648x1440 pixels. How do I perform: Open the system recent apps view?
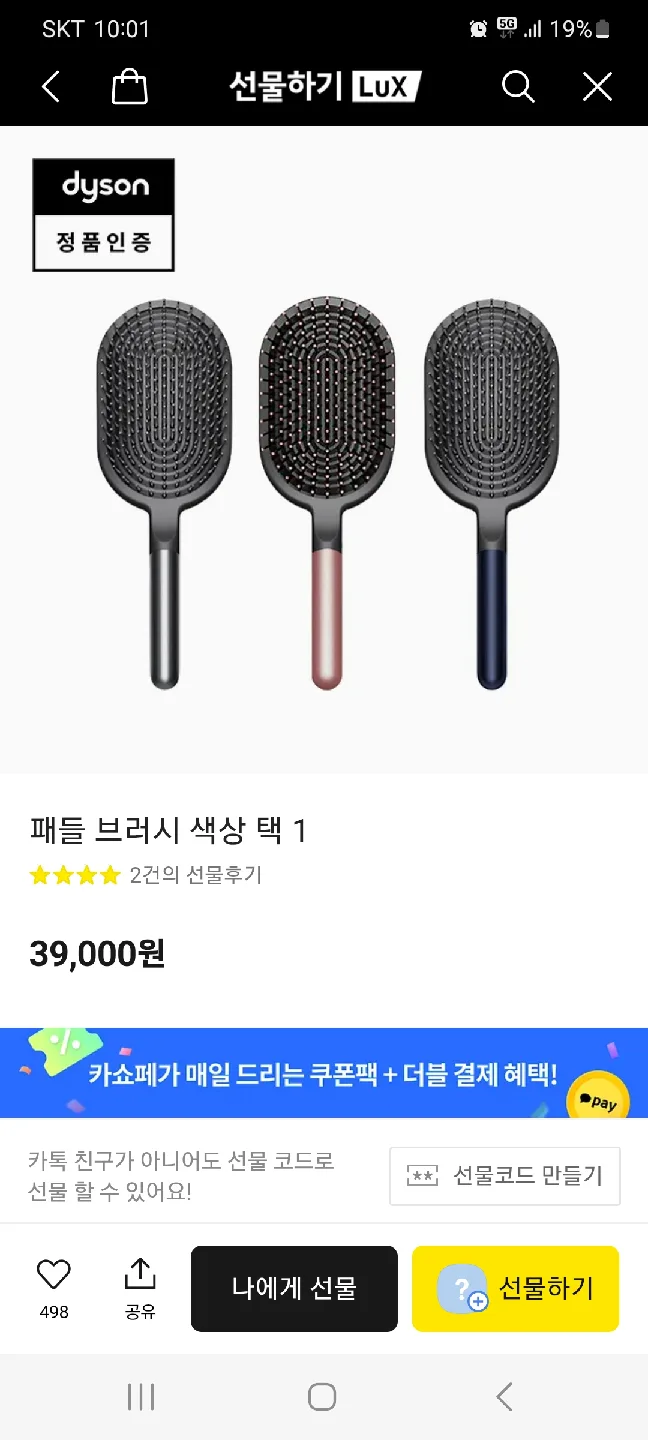141,1396
